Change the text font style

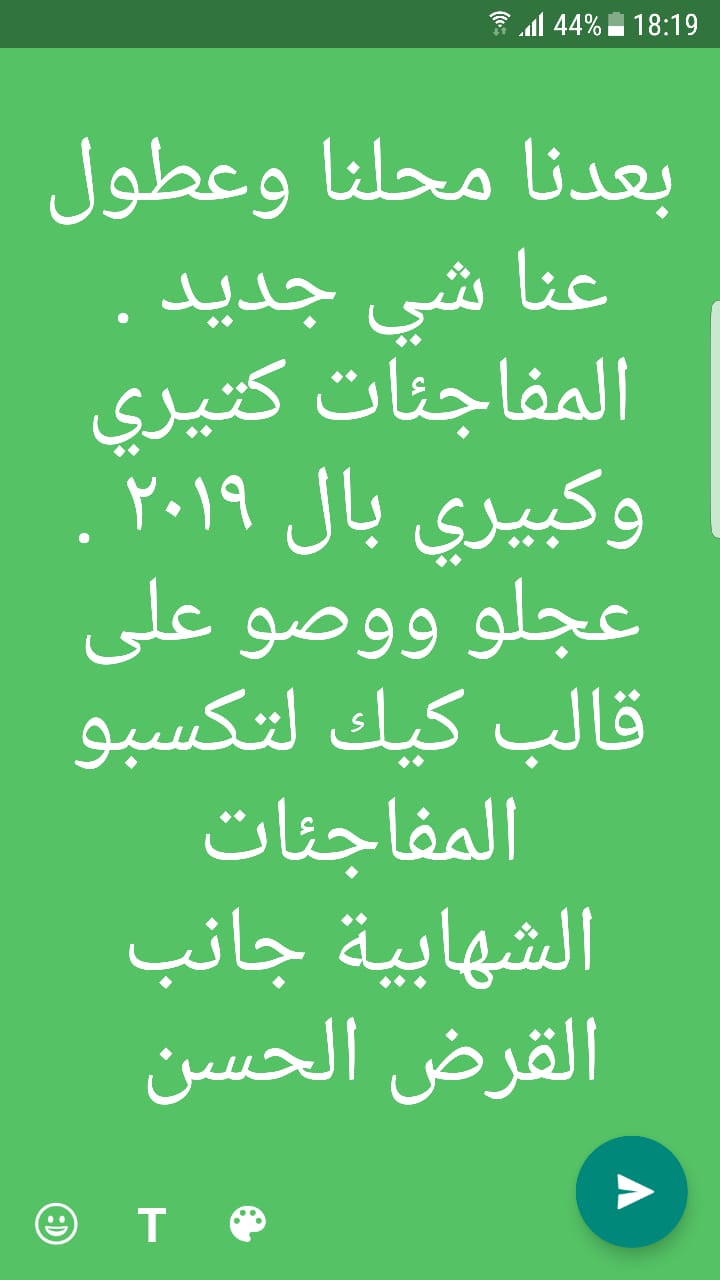[x=151, y=1224]
